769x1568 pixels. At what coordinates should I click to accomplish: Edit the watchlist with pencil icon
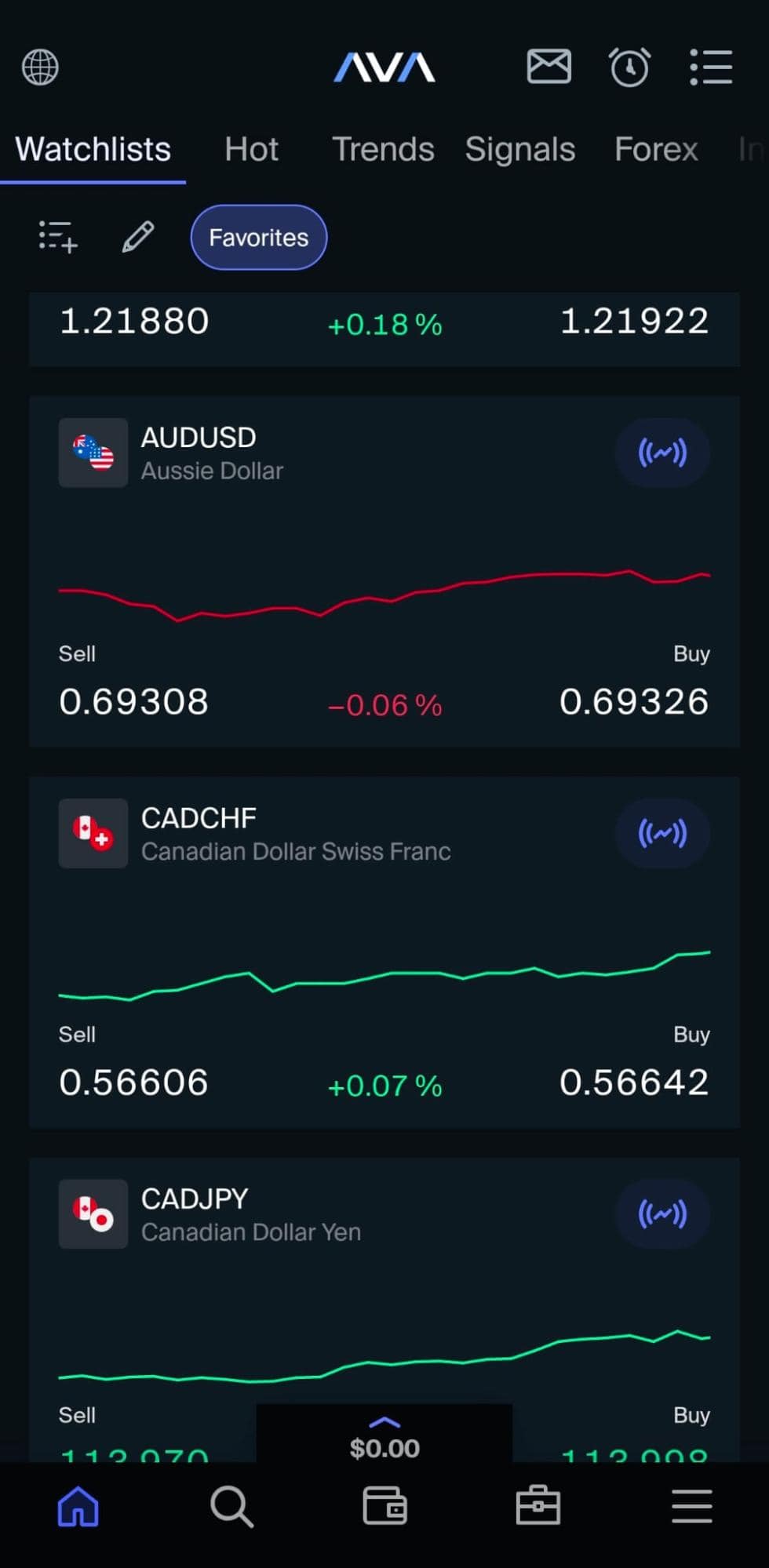click(138, 237)
